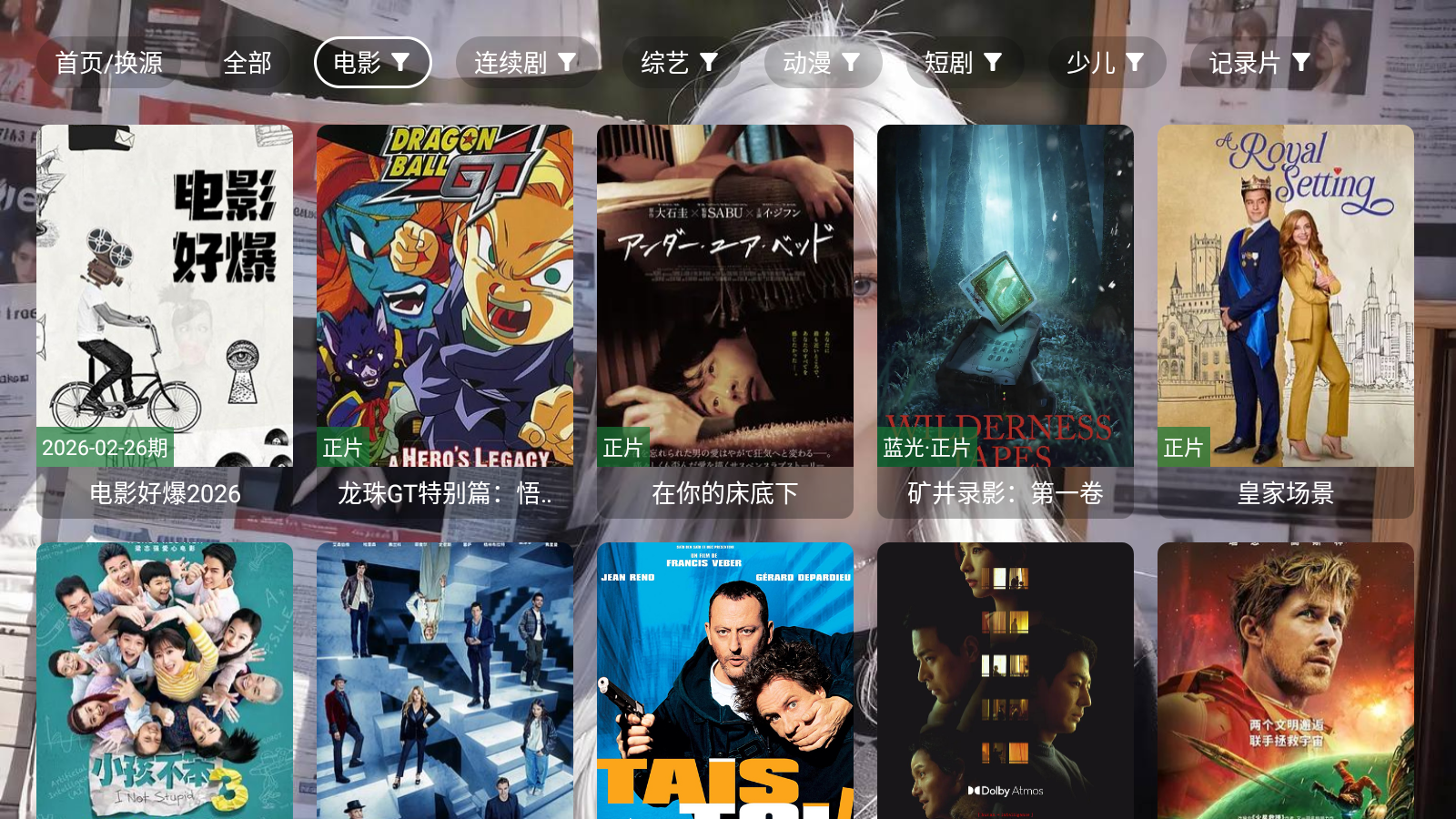Switch to 少儿 category
This screenshot has height=819, width=1456.
[1105, 63]
